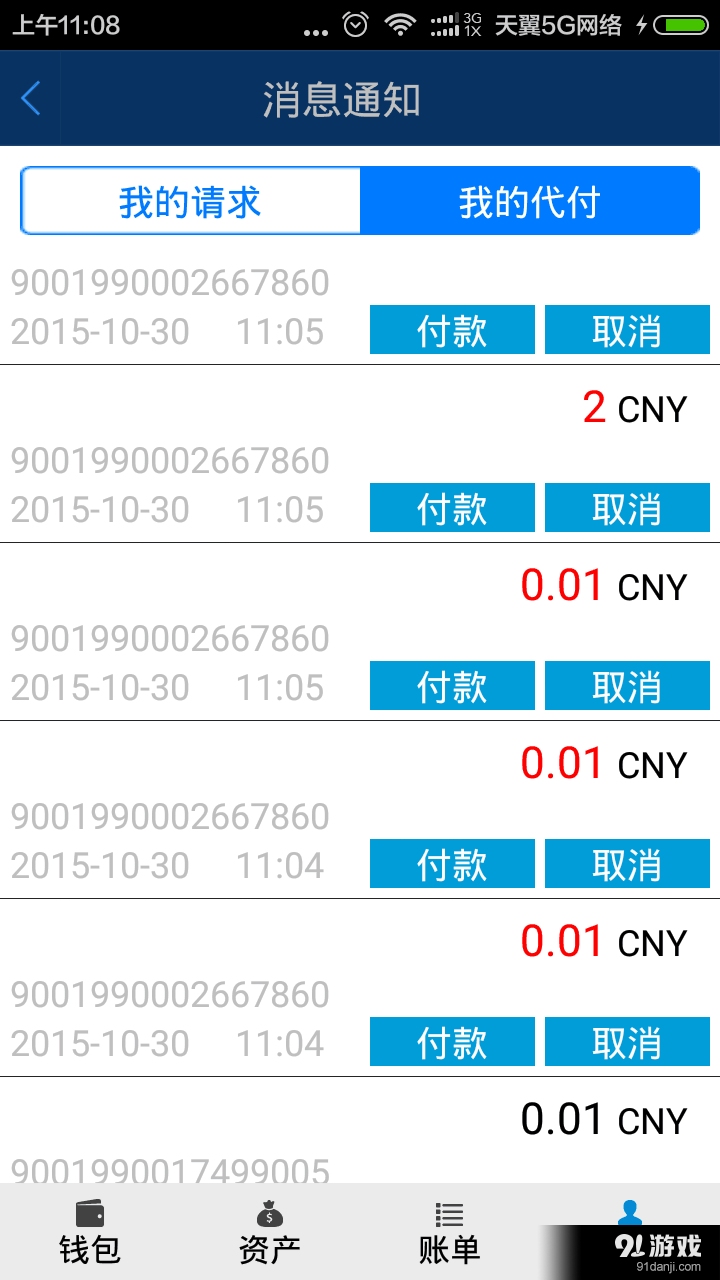Cancel the 2 CNY request via 取消

[x=627, y=507]
